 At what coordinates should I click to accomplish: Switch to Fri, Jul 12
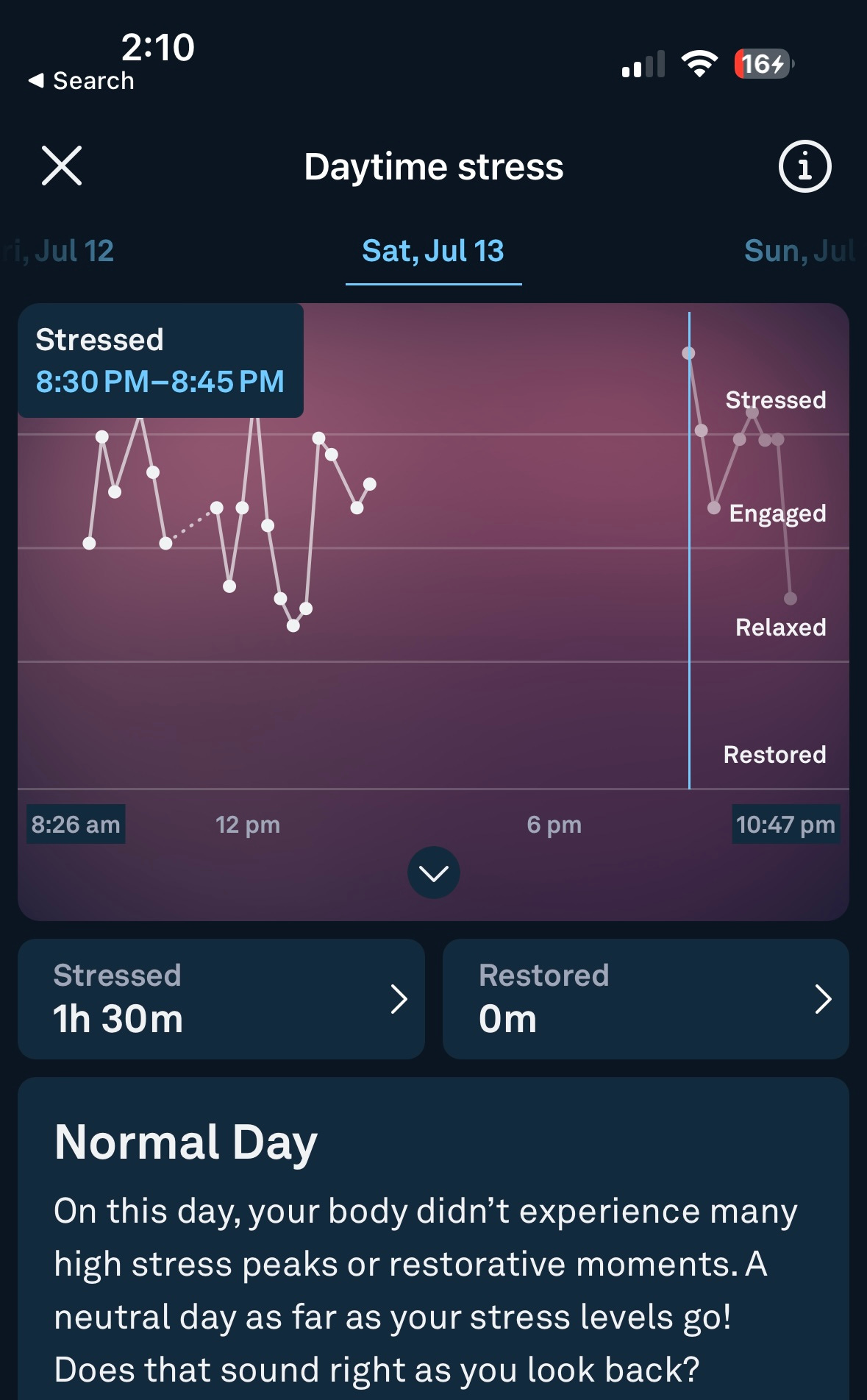pyautogui.click(x=57, y=251)
